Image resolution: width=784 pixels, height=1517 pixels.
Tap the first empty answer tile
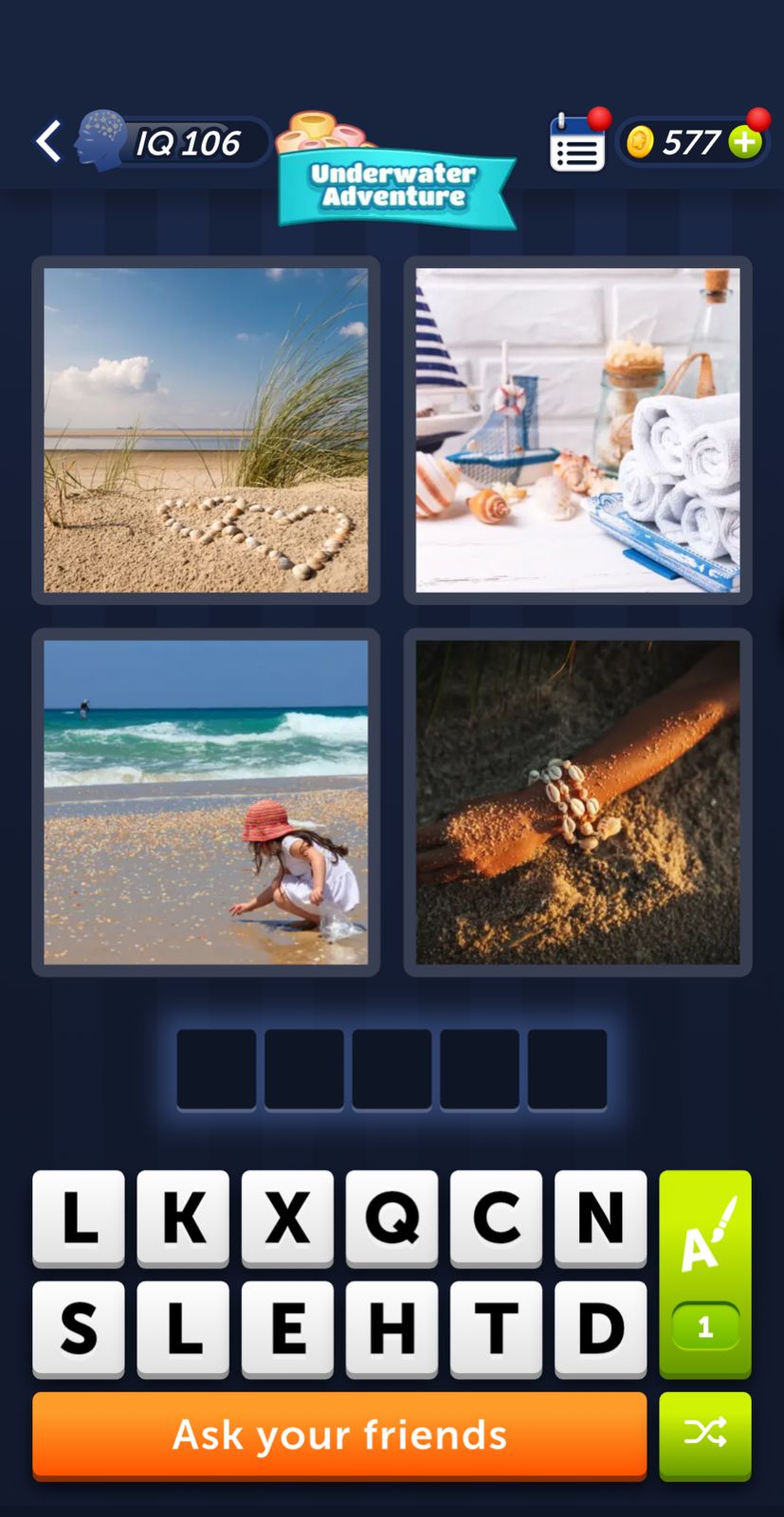click(x=215, y=1069)
